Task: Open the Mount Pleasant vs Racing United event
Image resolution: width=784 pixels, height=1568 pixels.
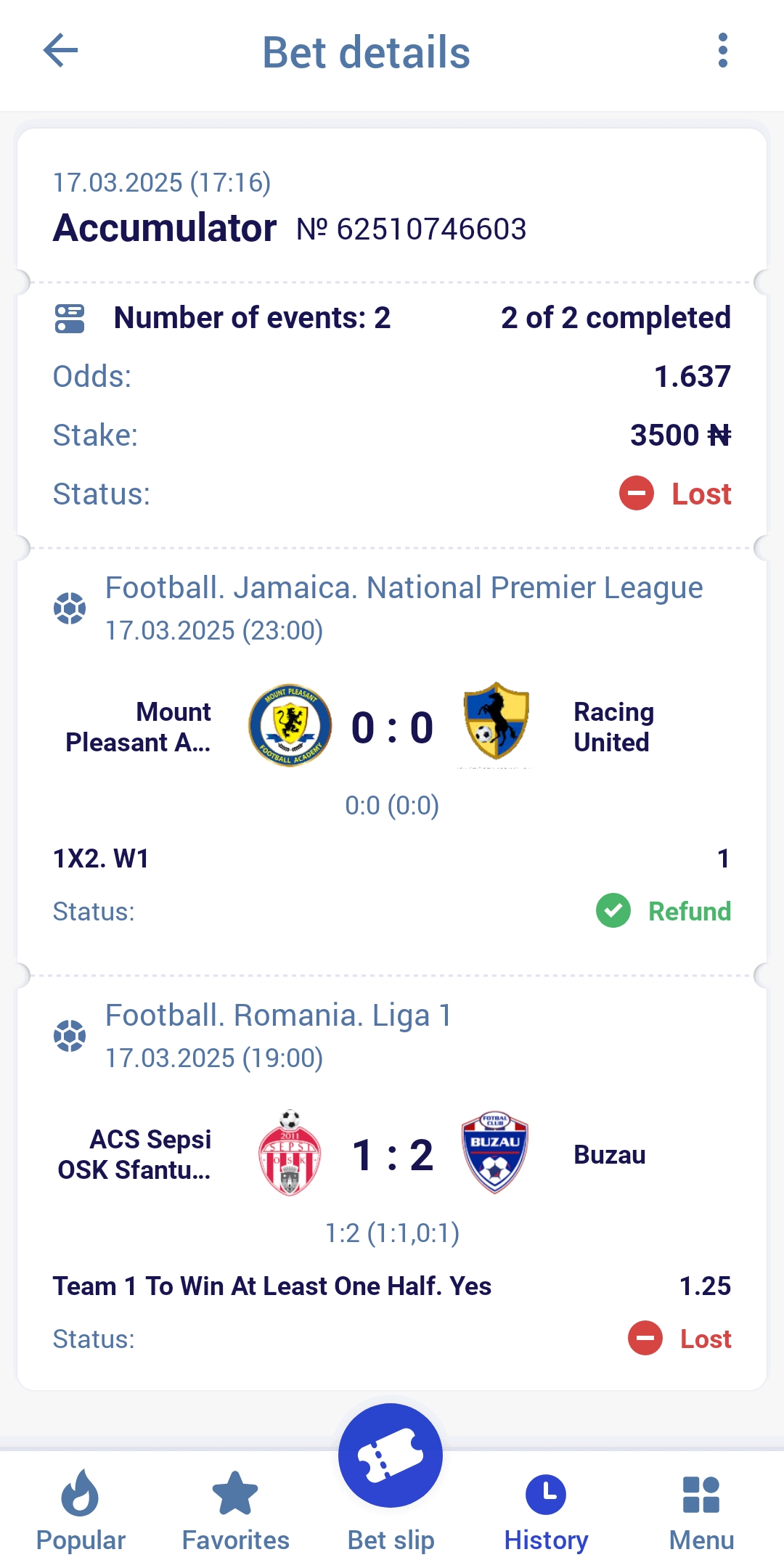Action: pos(392,727)
